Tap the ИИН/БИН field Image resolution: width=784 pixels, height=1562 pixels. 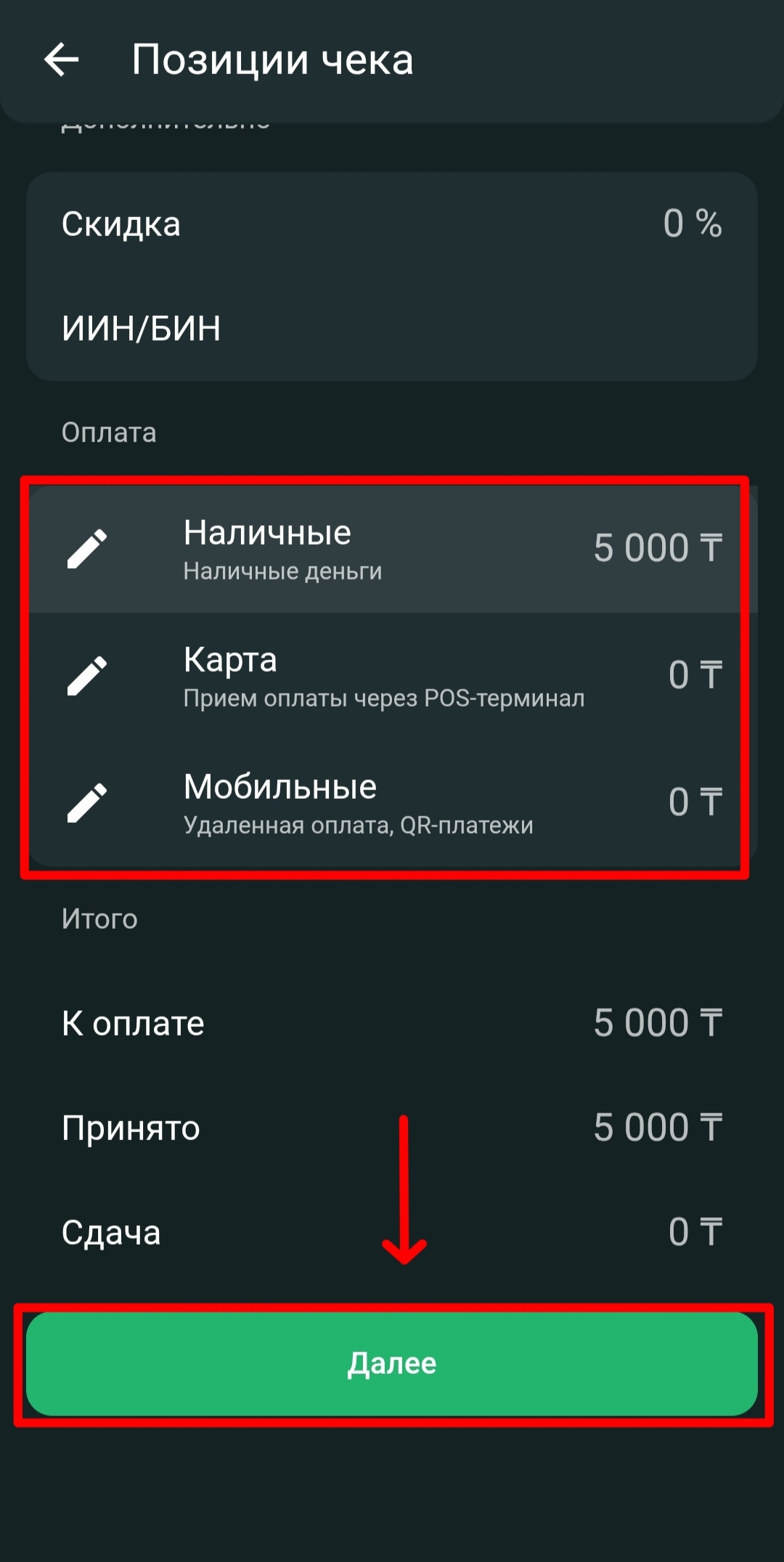tap(392, 328)
